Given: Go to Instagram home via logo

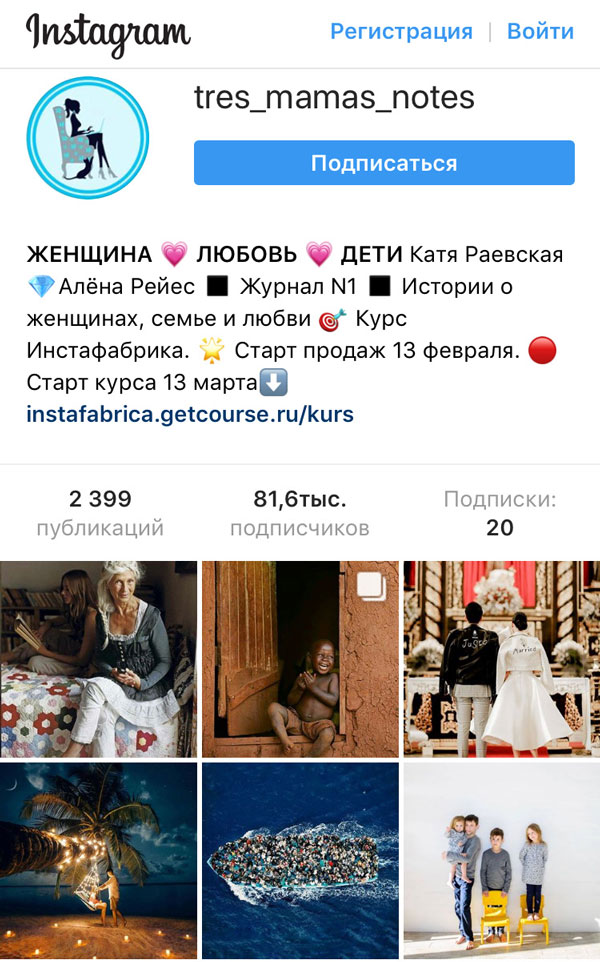Looking at the screenshot, I should click(108, 33).
